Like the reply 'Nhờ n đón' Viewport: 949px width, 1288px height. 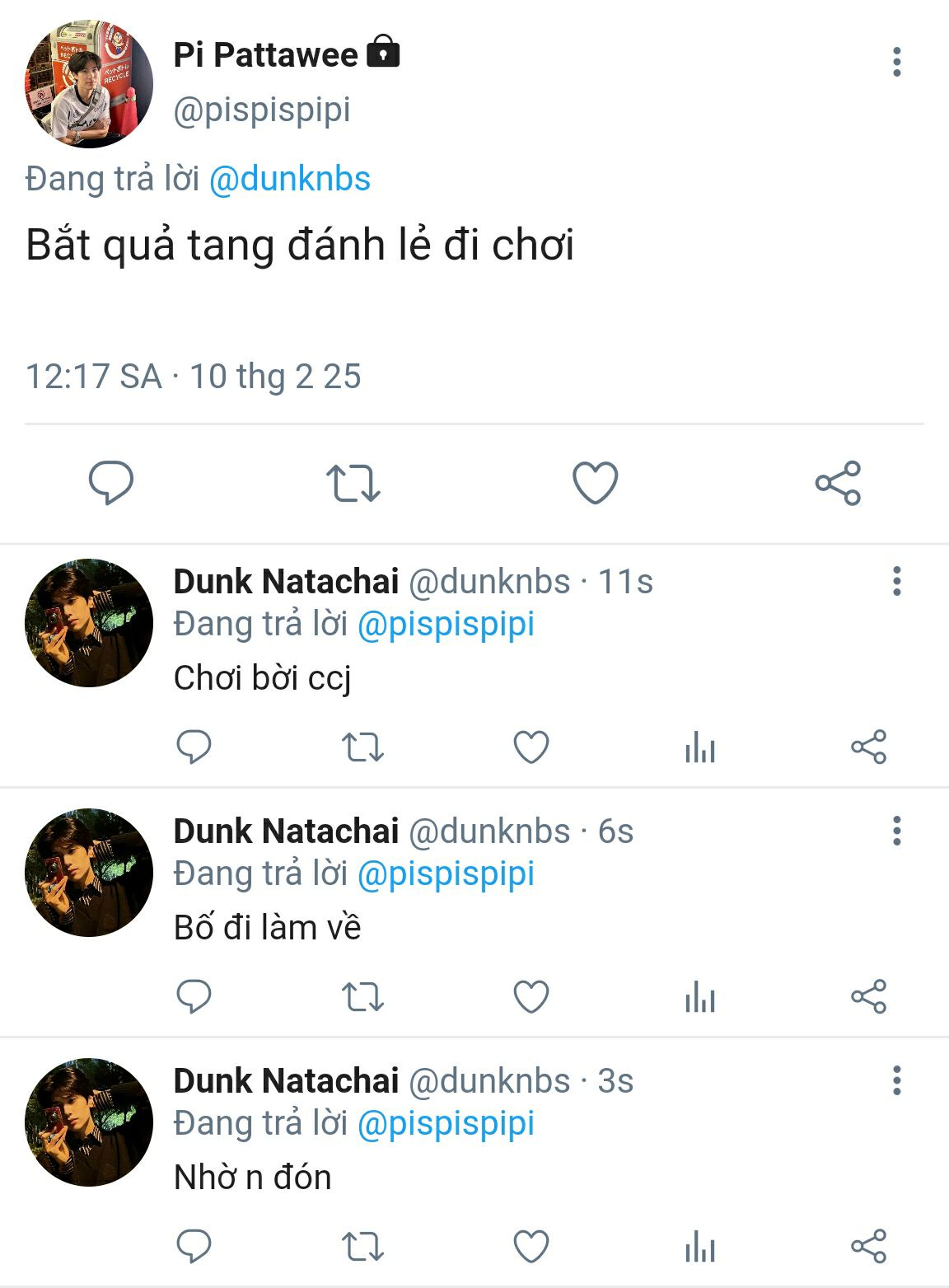531,1247
